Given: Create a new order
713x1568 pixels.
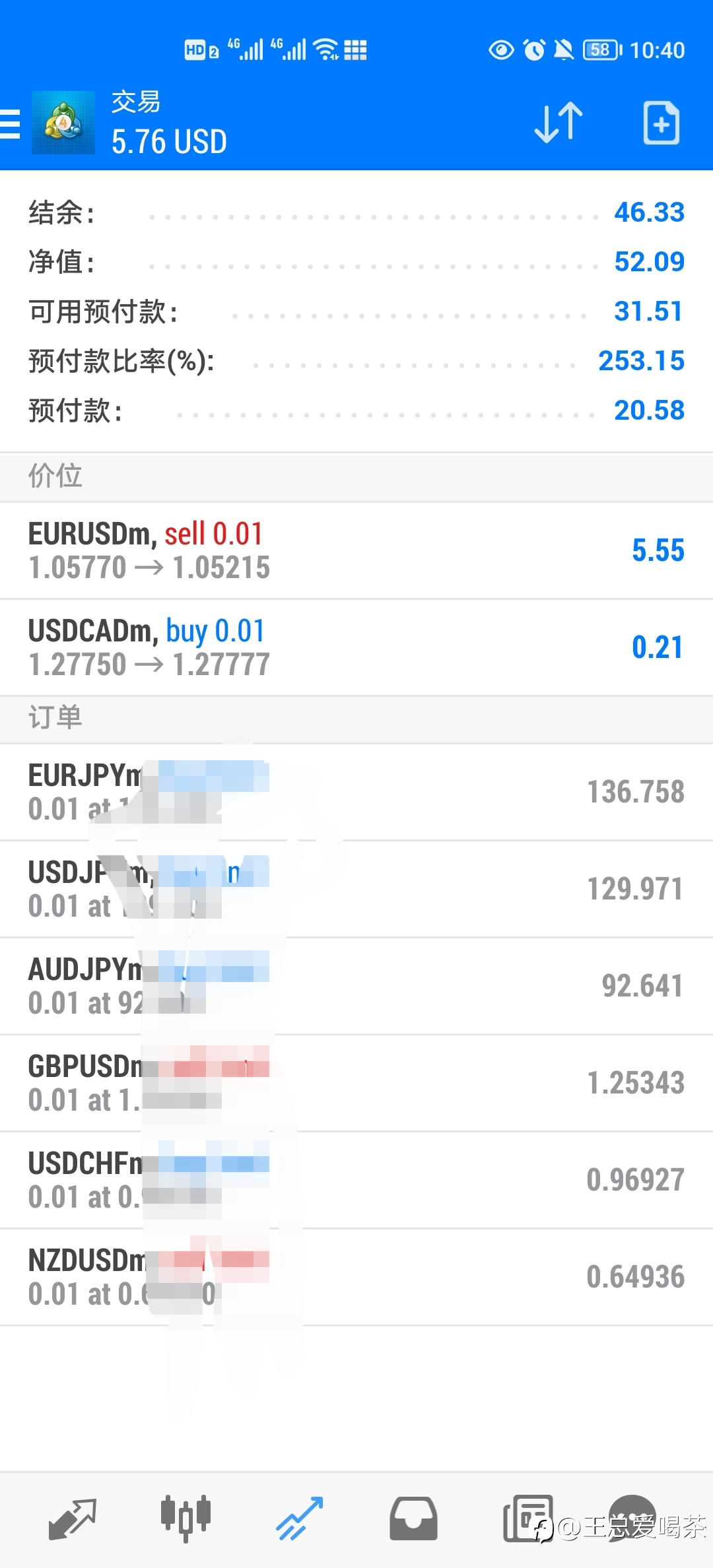Looking at the screenshot, I should tap(661, 123).
